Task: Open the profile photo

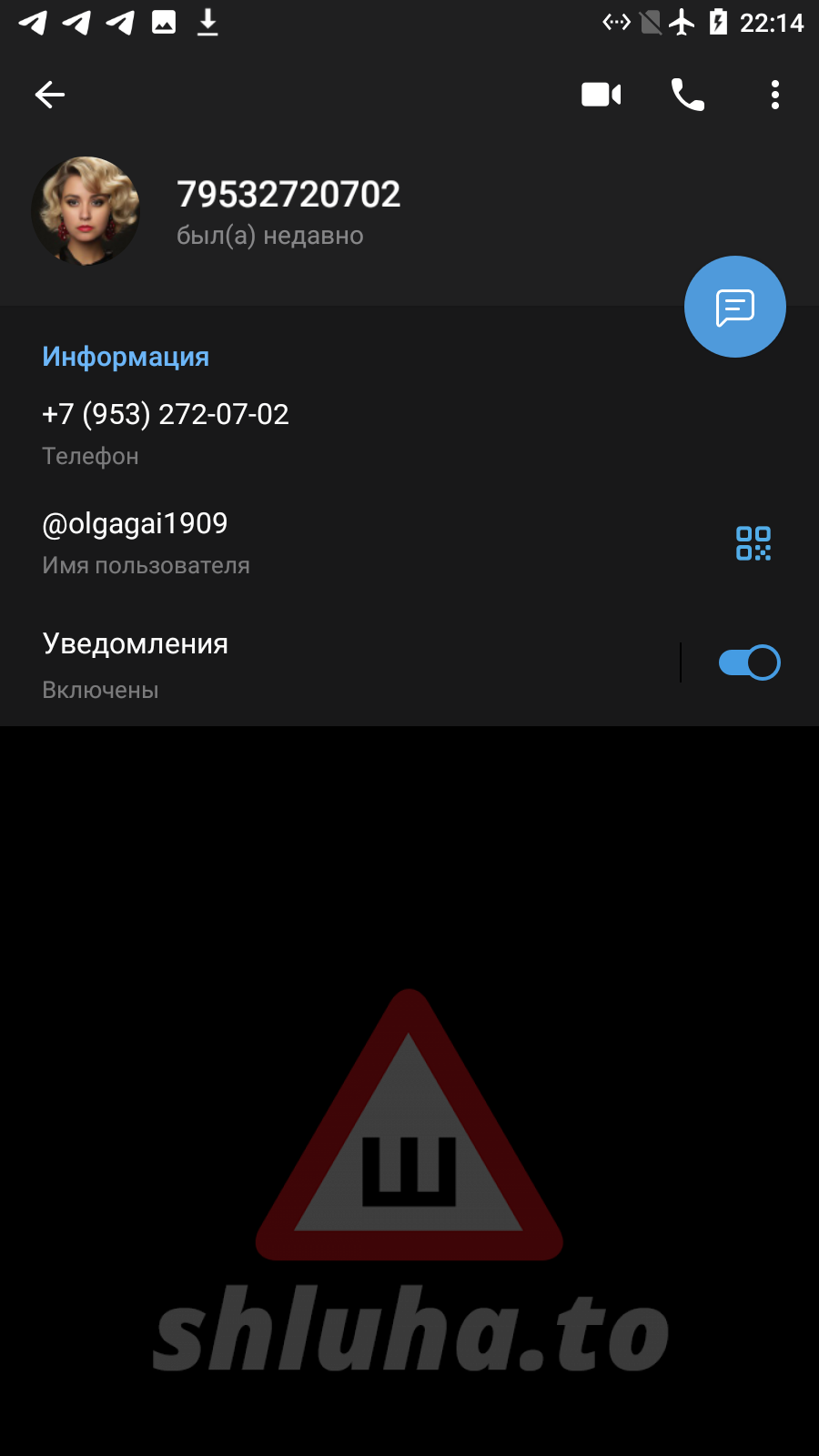Action: click(86, 211)
